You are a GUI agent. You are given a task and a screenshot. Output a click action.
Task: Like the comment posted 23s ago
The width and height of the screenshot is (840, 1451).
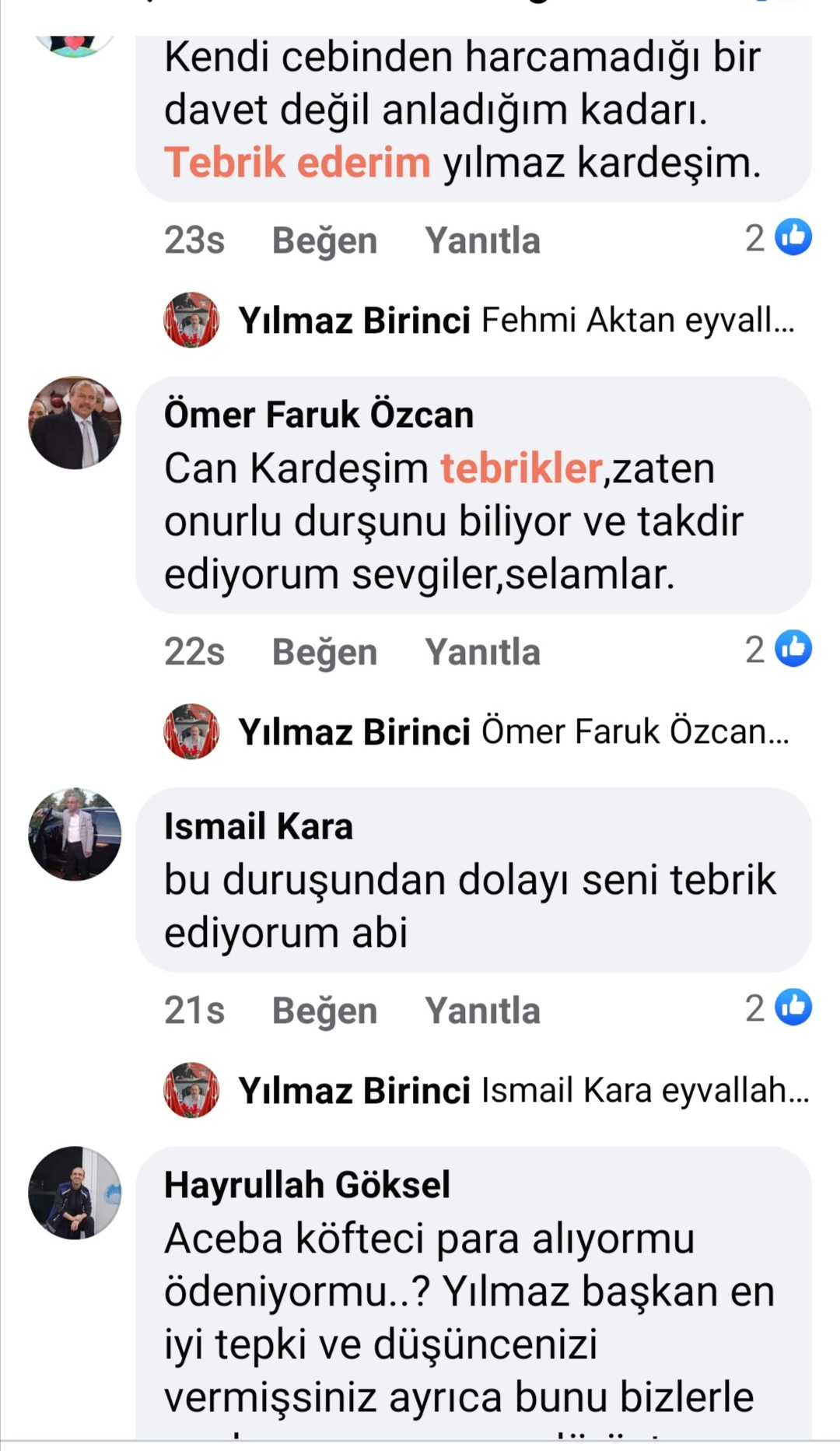[324, 240]
